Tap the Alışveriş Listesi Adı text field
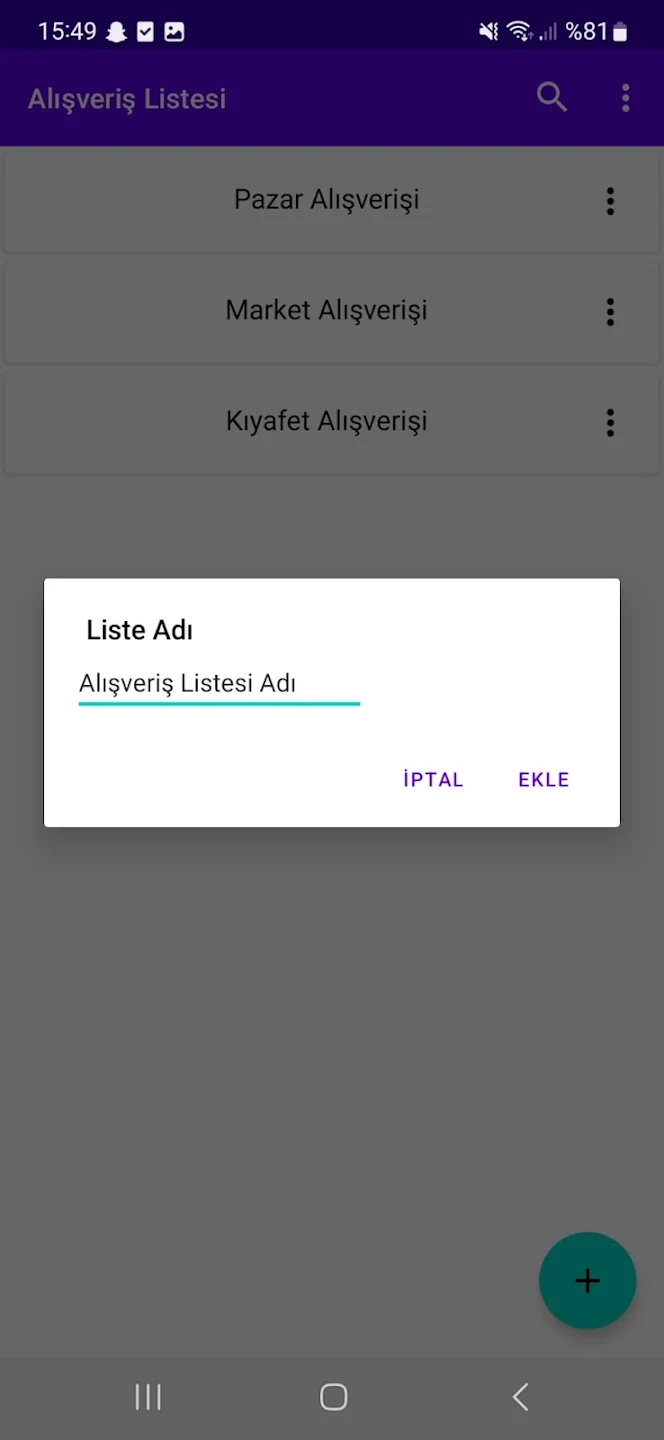 219,685
